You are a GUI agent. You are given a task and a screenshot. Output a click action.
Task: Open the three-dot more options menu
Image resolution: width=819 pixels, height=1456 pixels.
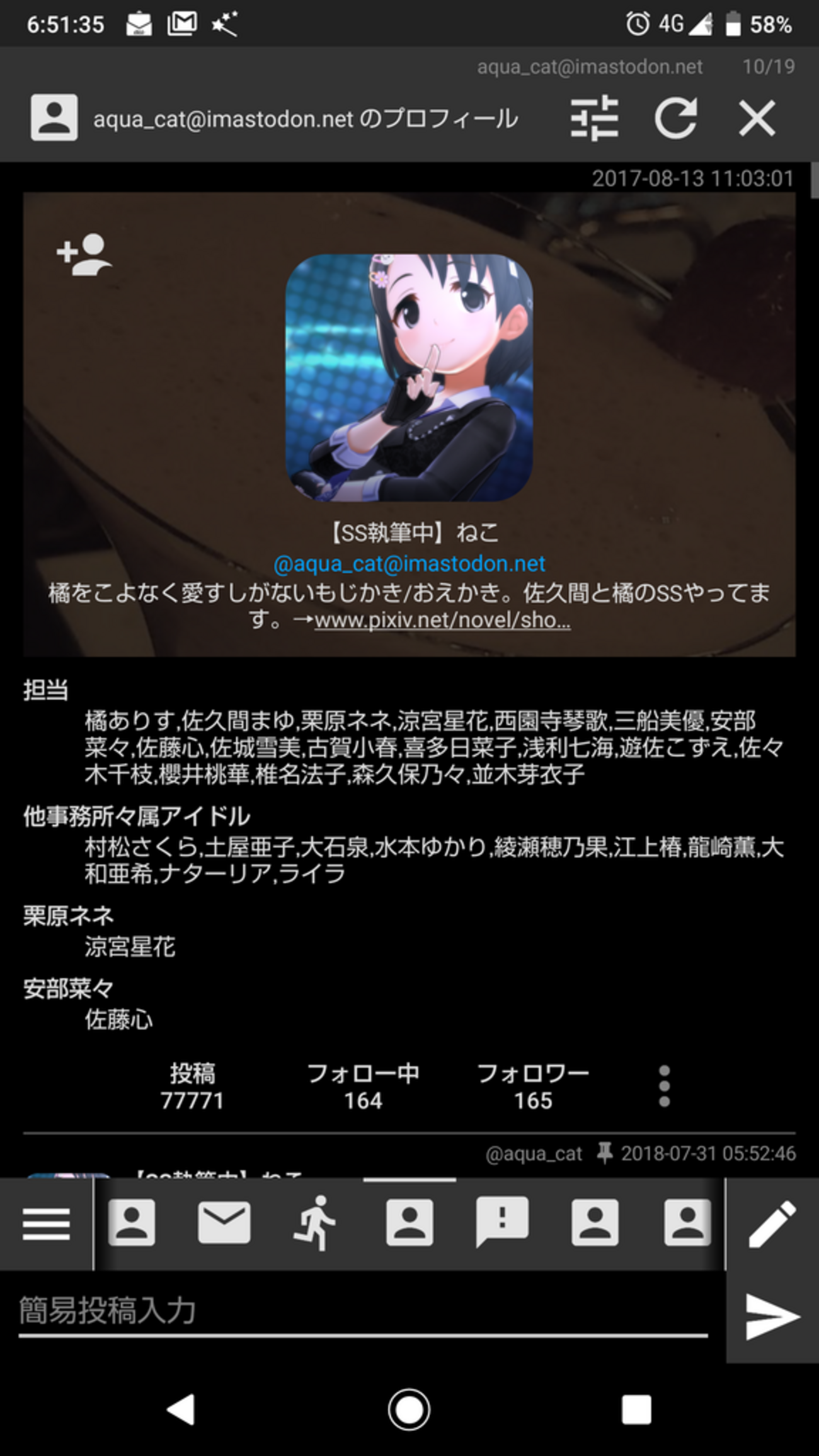pos(664,1087)
